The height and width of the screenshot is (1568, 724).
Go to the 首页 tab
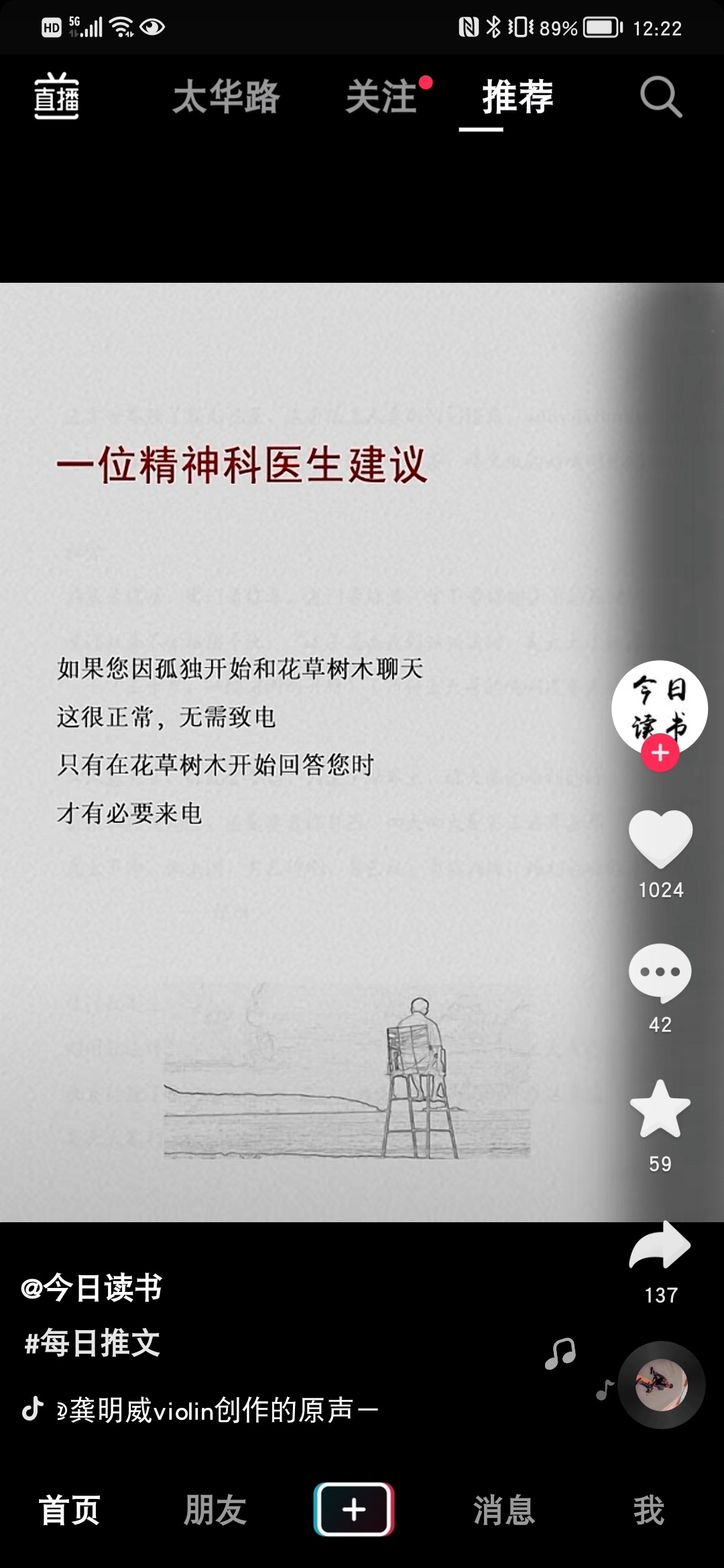pos(70,1510)
